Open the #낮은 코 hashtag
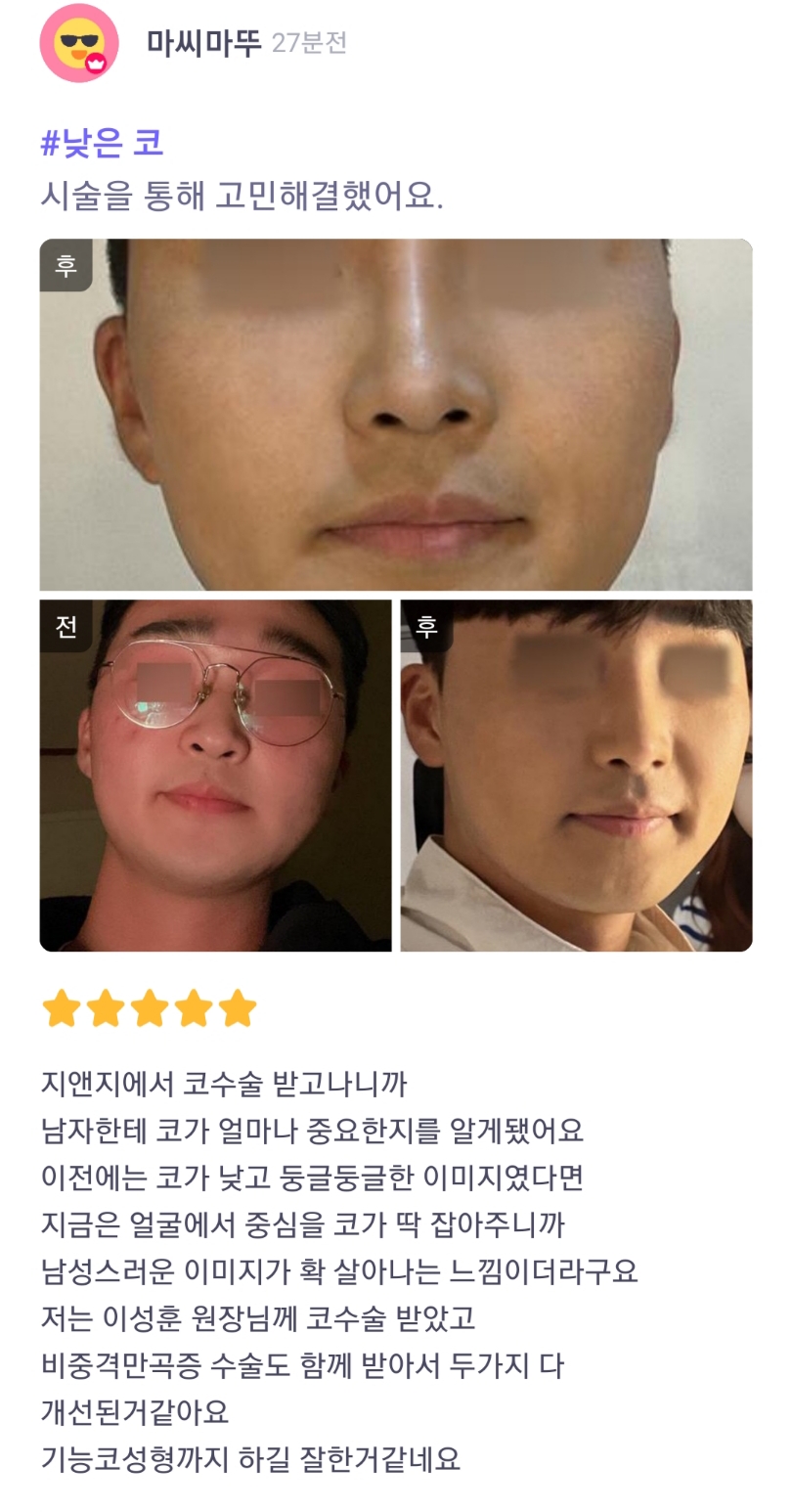This screenshot has width=792, height=1512. point(102,144)
